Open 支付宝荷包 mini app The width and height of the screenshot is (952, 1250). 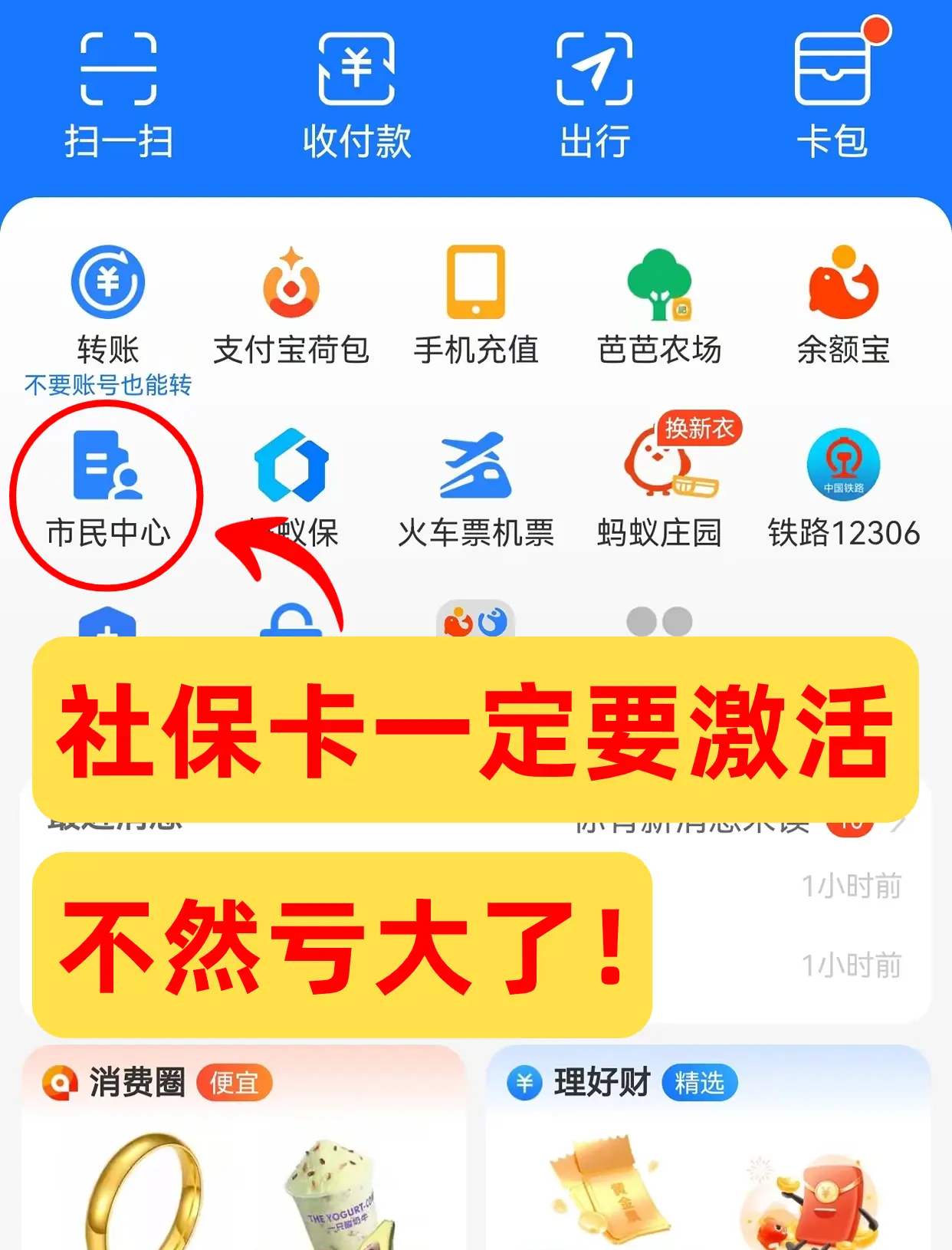291,304
